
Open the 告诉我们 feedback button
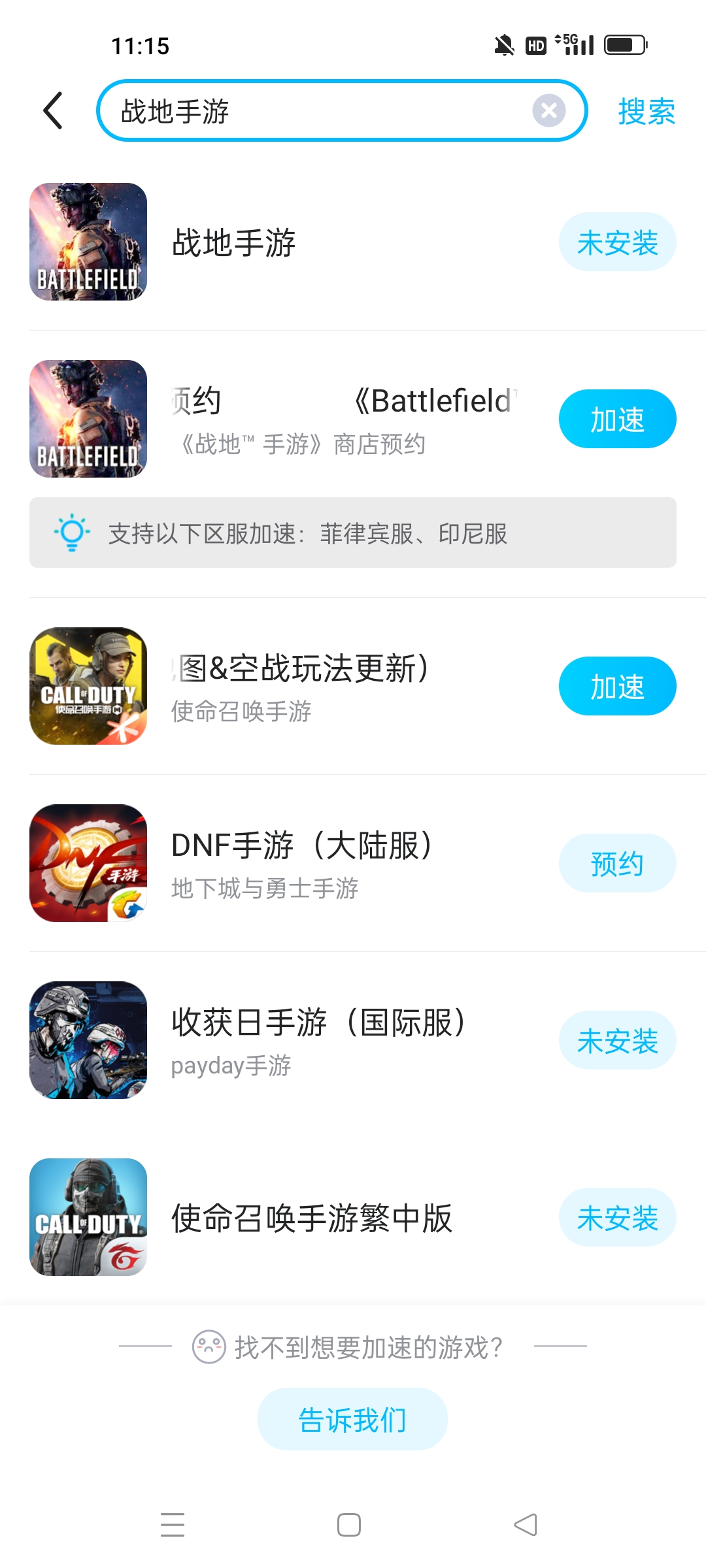click(352, 1420)
